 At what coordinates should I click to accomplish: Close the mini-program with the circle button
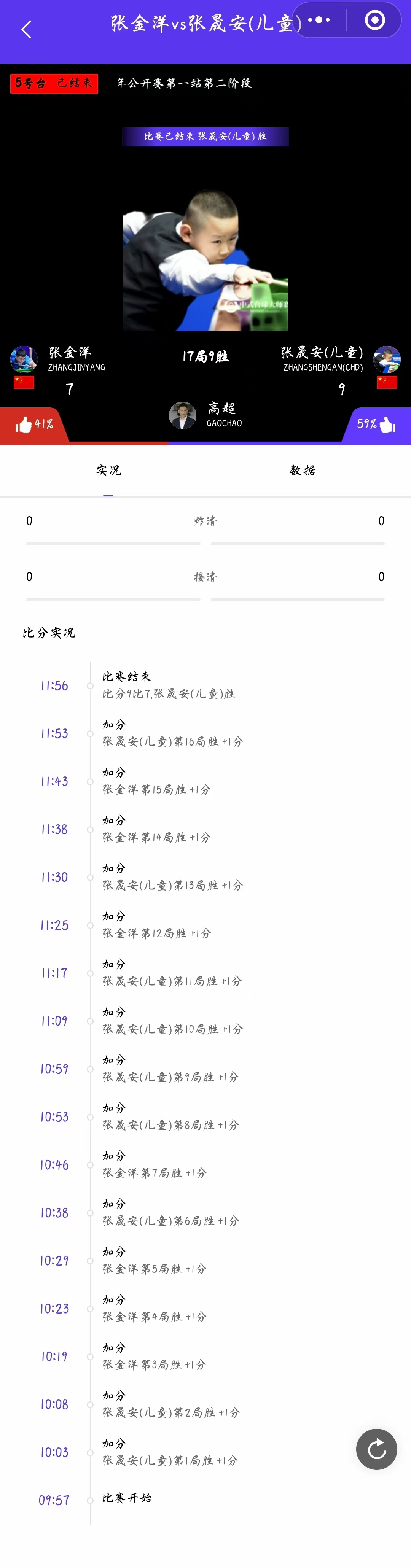click(374, 20)
